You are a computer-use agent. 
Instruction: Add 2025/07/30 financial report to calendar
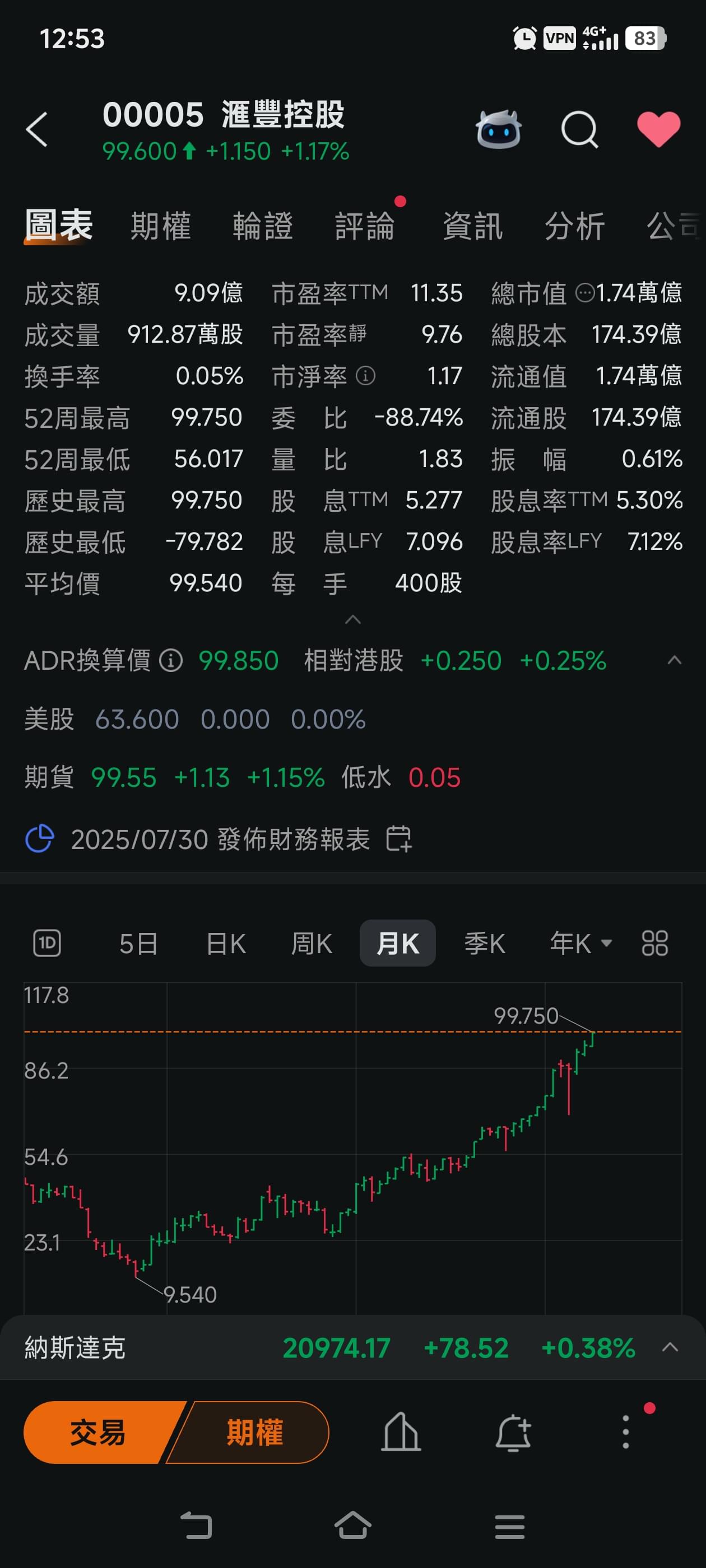[399, 839]
